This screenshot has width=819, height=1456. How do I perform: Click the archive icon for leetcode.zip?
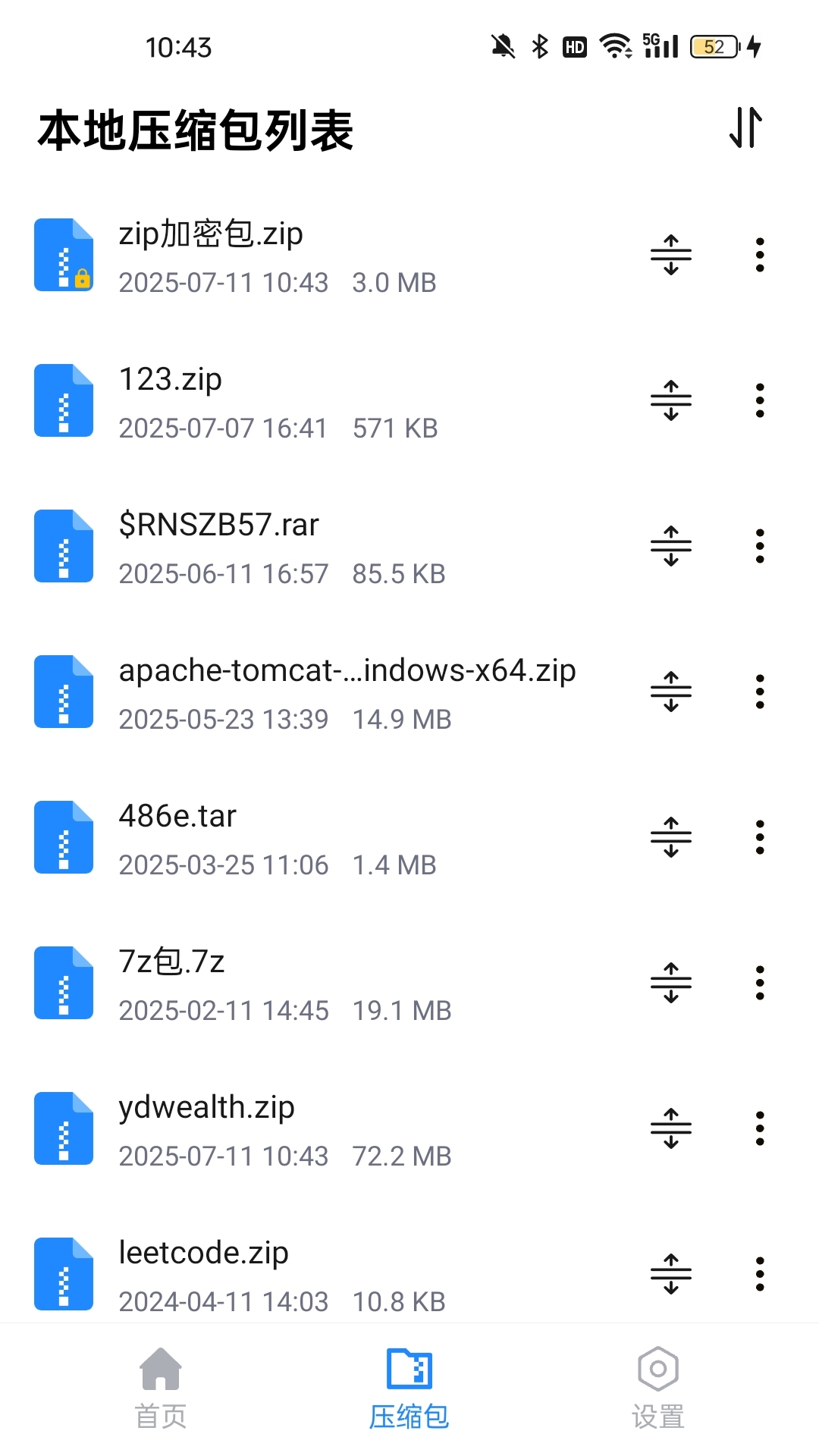click(63, 1273)
